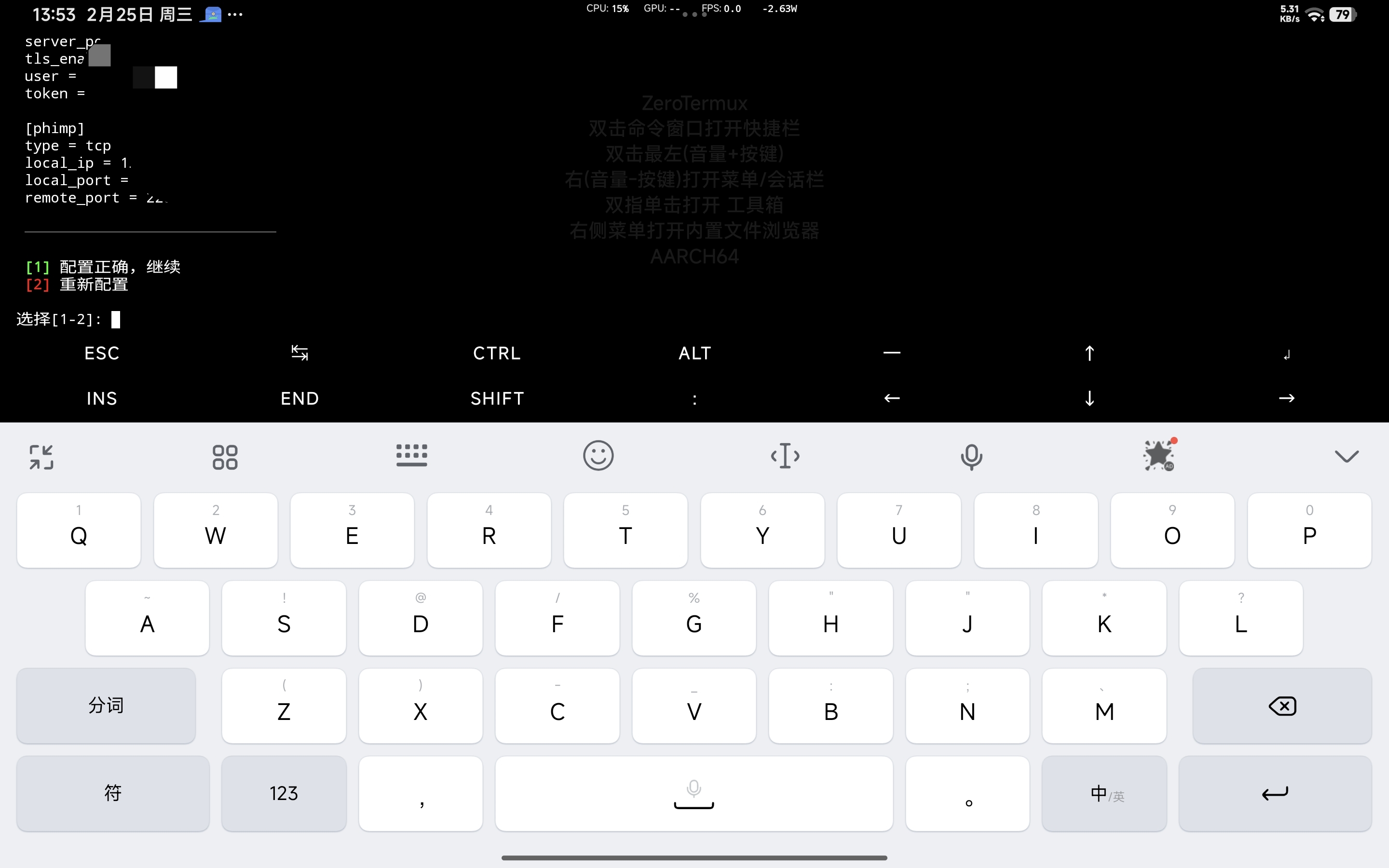Viewport: 1389px width, 868px height.
Task: Tap the ESC key in the extra keys row
Action: click(102, 353)
